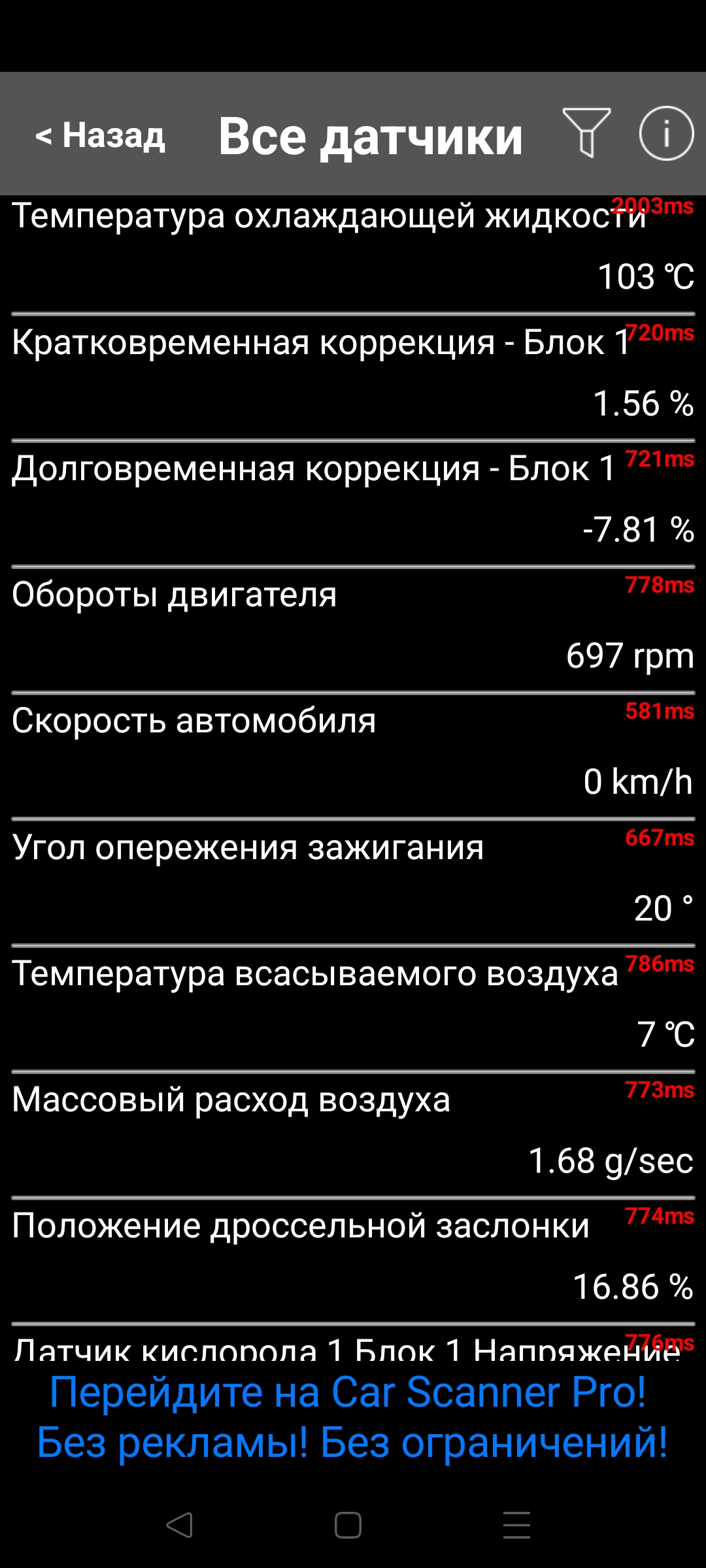Open the info icon
706x1568 pixels.
point(666,133)
